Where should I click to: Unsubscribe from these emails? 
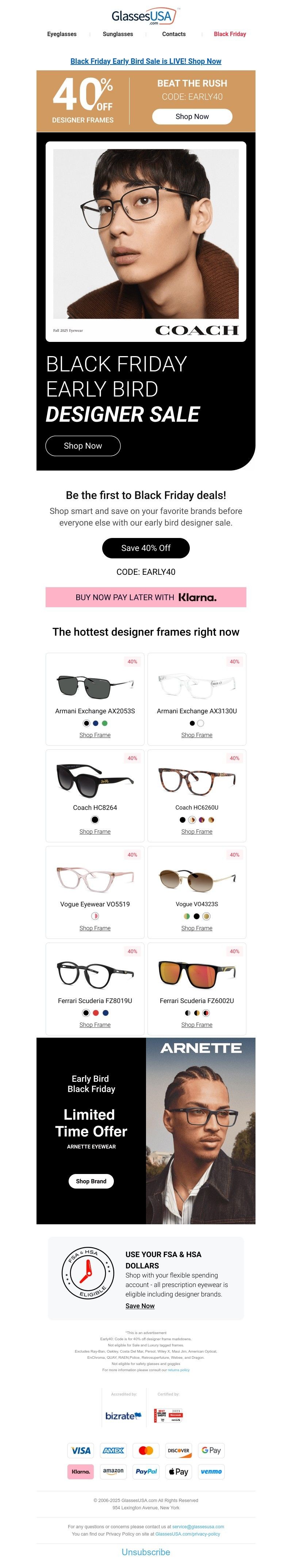146,1552
